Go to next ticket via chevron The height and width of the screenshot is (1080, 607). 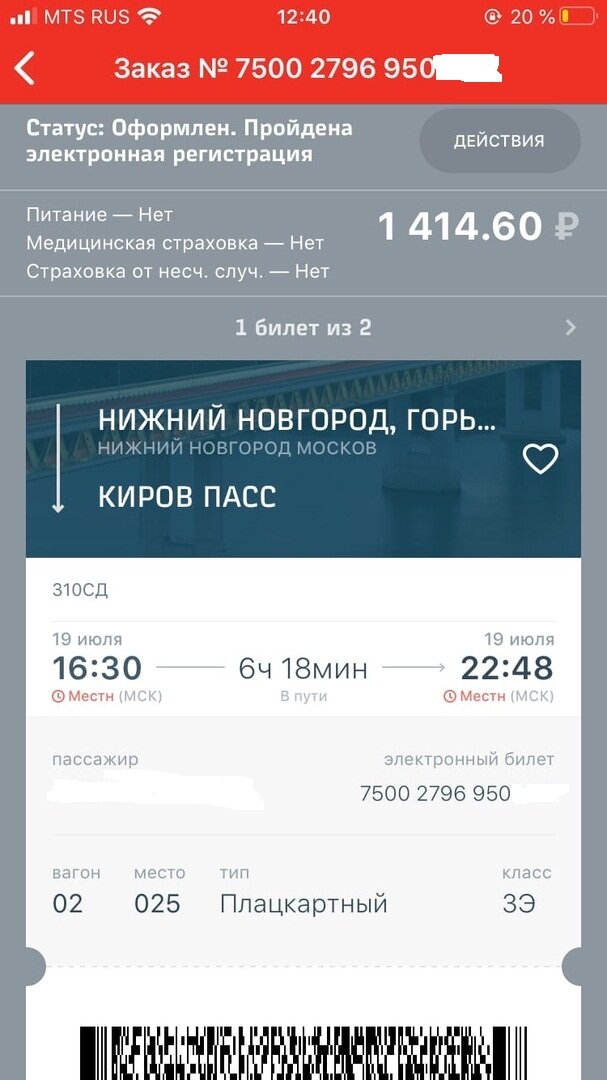pos(570,327)
